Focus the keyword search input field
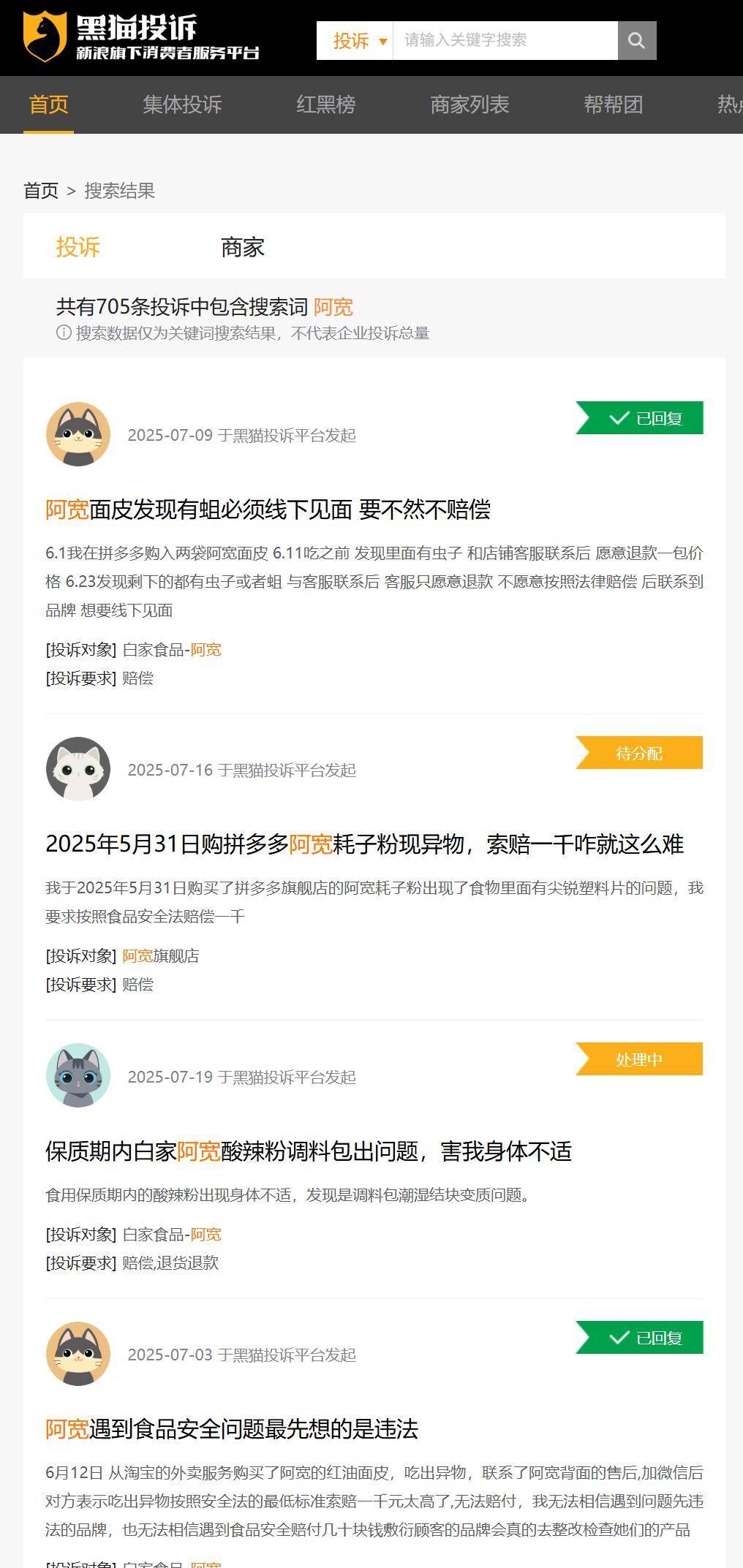Screen dimensions: 743x1568 pyautogui.click(x=505, y=40)
